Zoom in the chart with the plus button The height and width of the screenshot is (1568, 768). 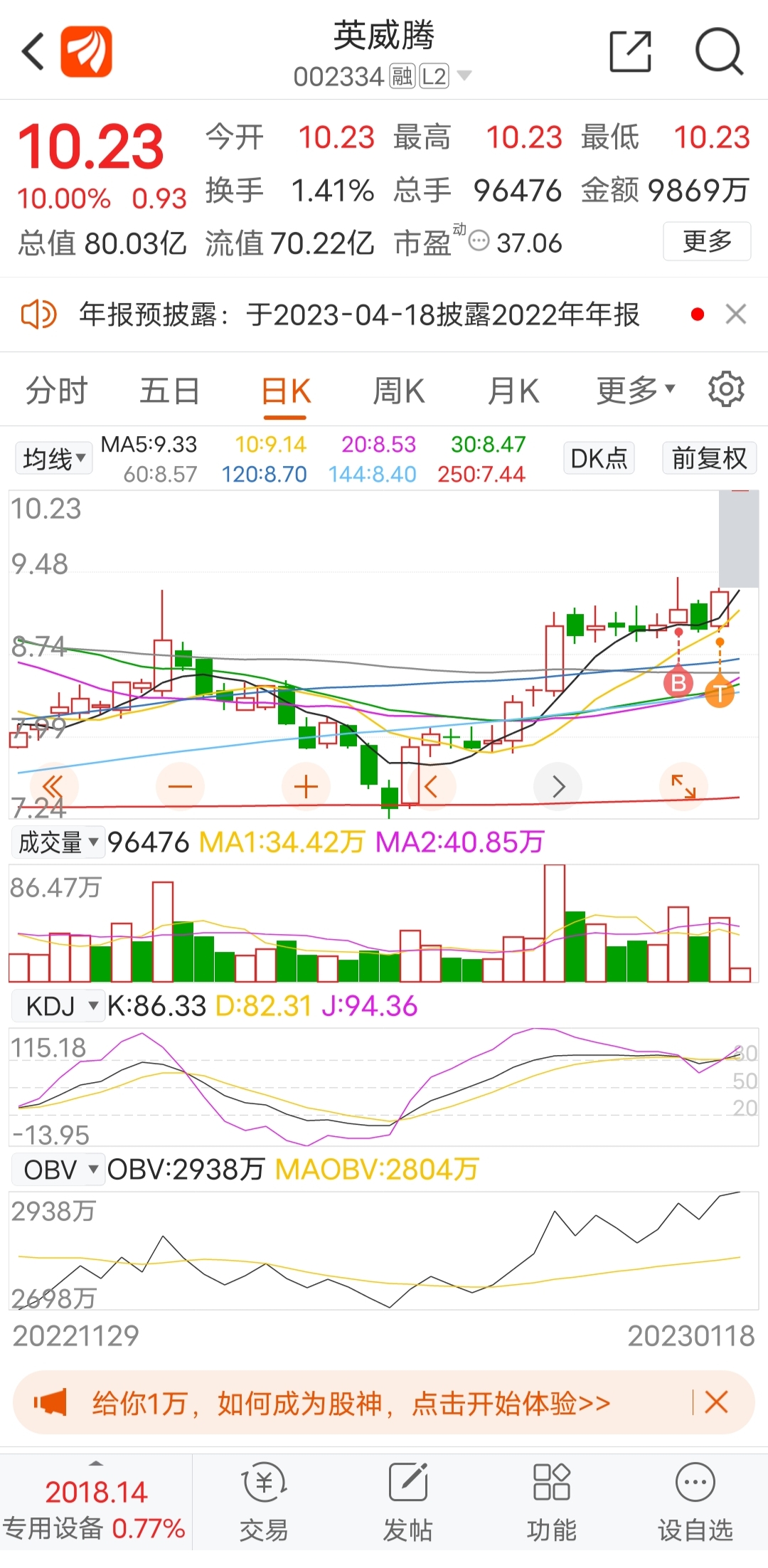click(x=306, y=787)
